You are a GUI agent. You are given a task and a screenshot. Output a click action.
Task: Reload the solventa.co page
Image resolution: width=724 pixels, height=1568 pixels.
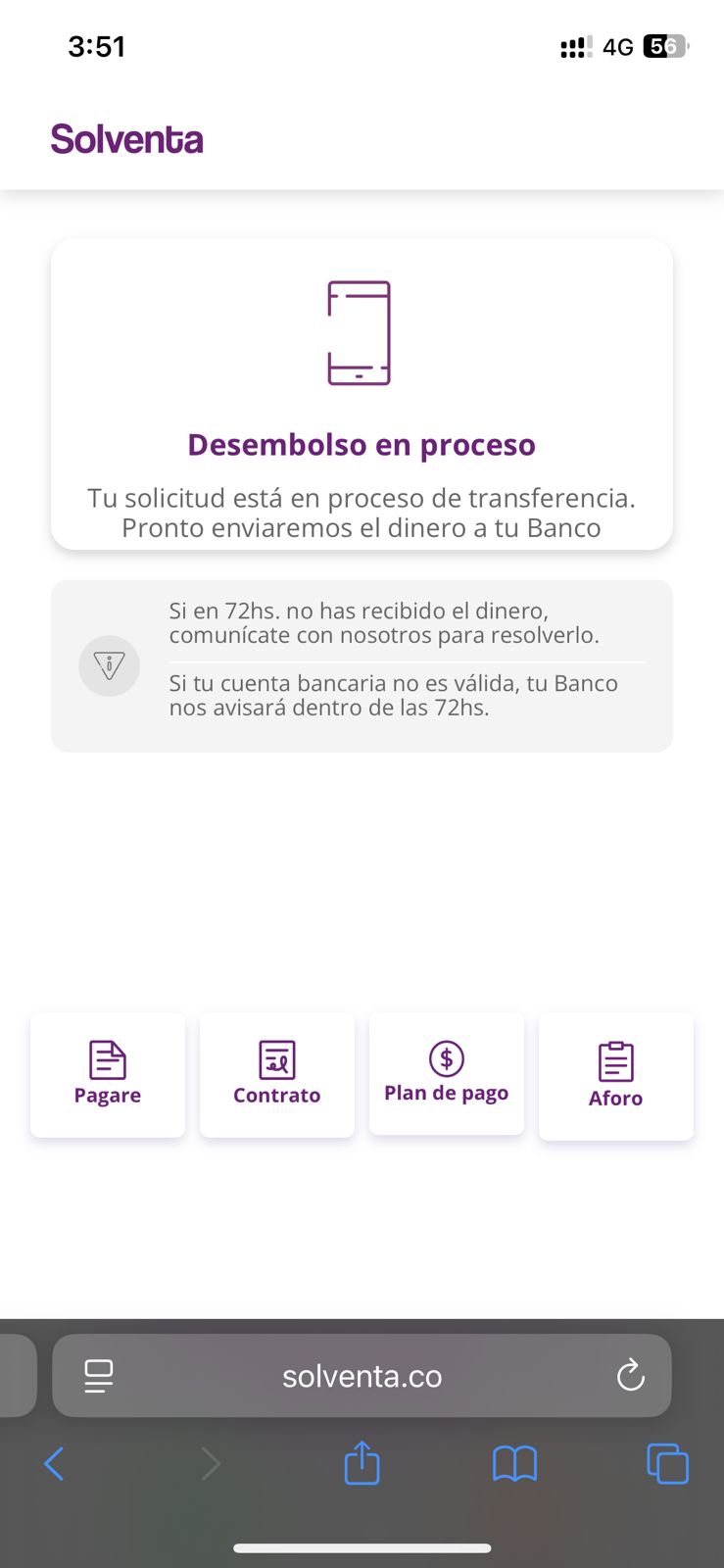click(x=631, y=1376)
